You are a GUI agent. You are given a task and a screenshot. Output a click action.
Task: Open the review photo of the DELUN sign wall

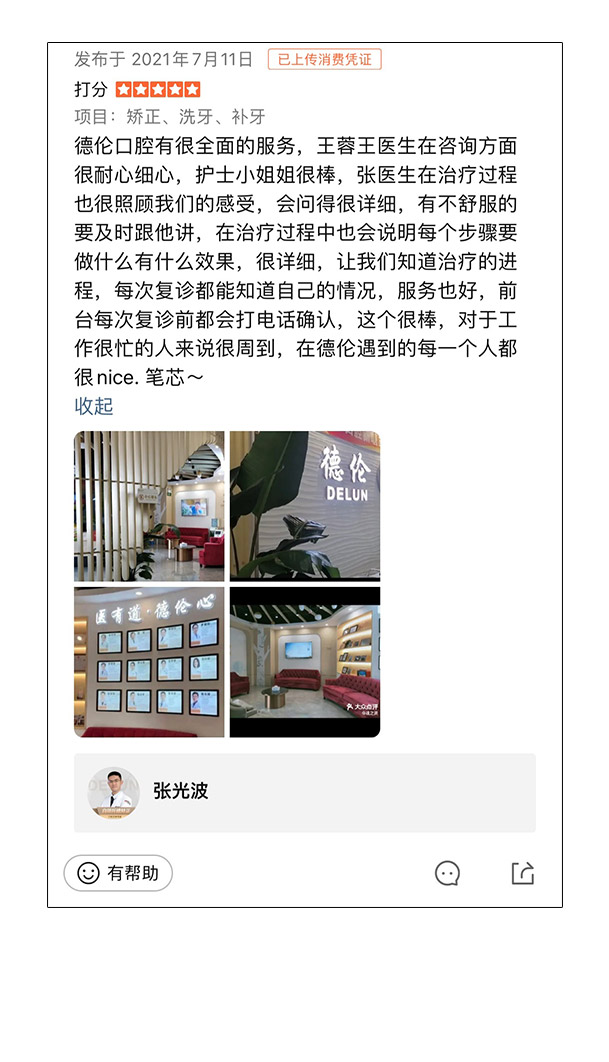coord(305,506)
